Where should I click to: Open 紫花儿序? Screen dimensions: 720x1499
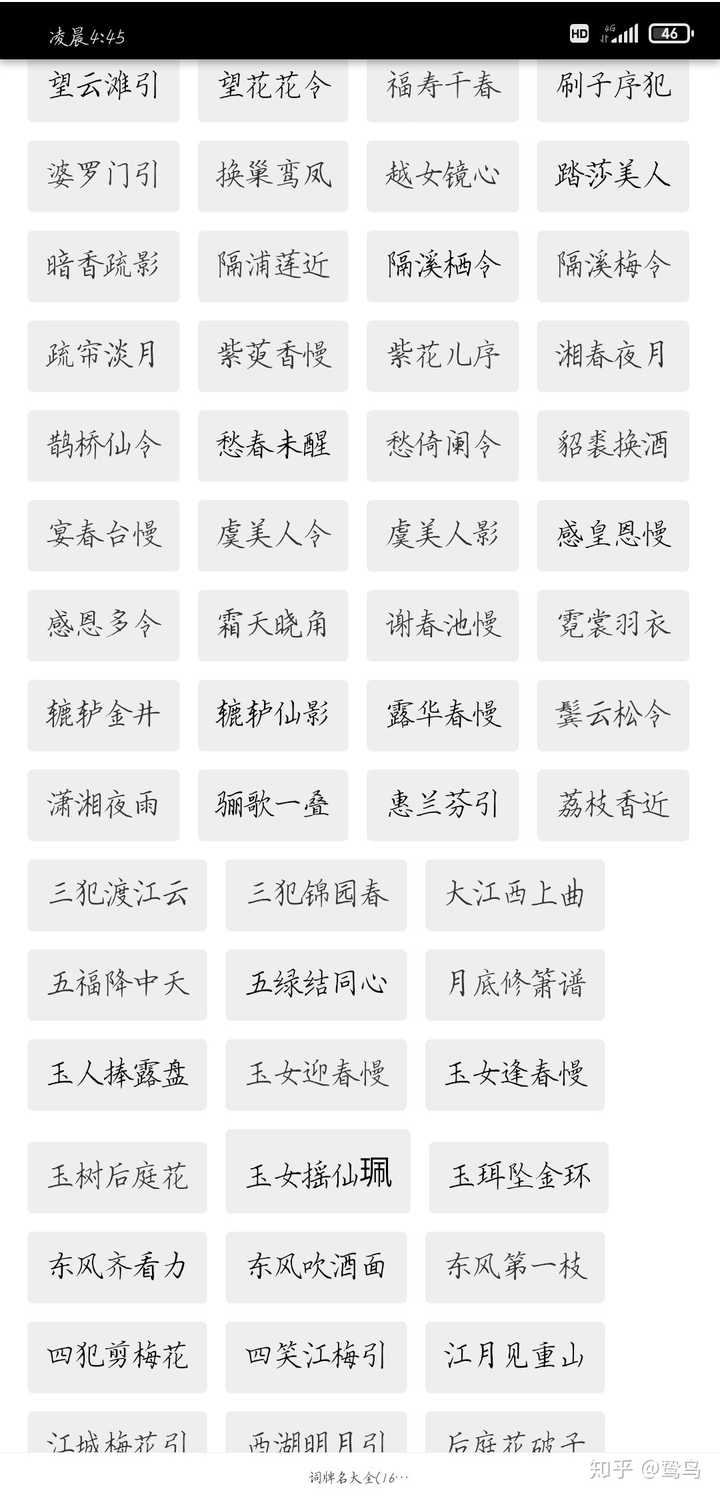442,356
